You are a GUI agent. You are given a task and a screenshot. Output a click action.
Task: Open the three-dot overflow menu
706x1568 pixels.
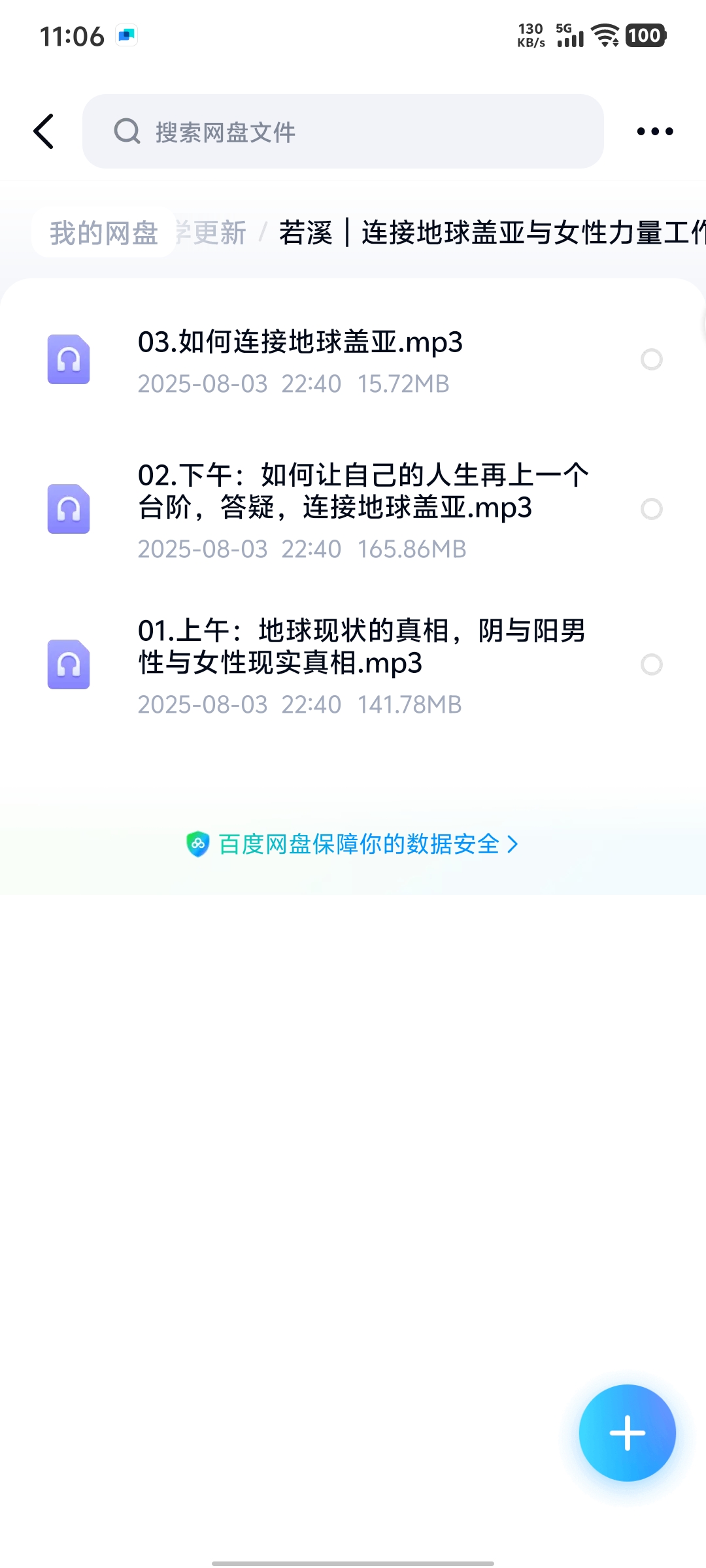tap(654, 131)
